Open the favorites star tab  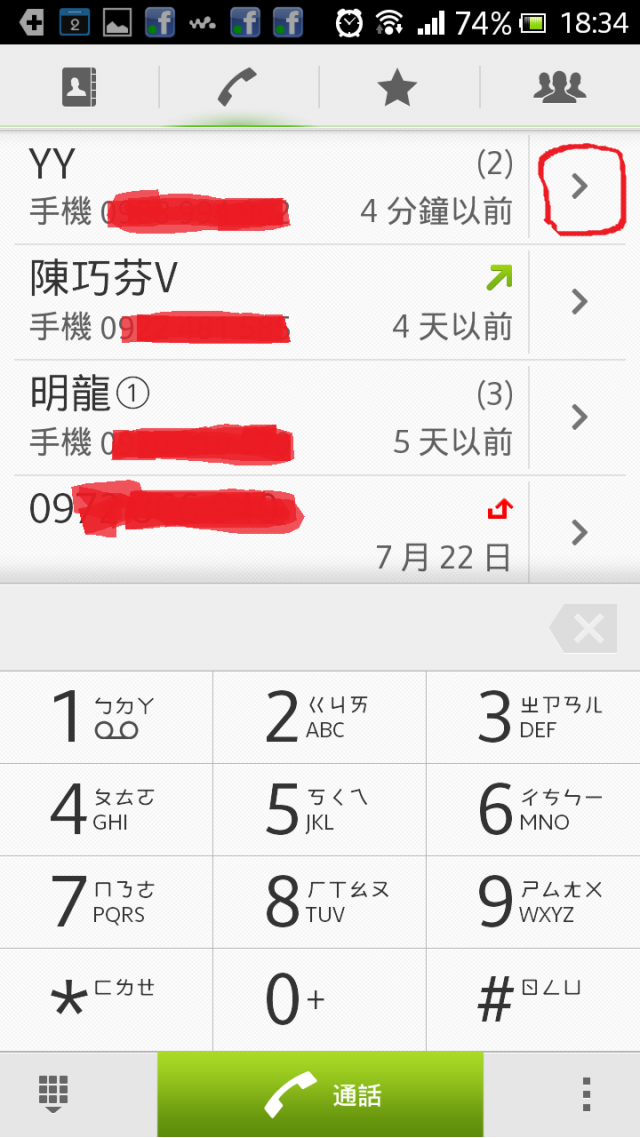tap(397, 87)
